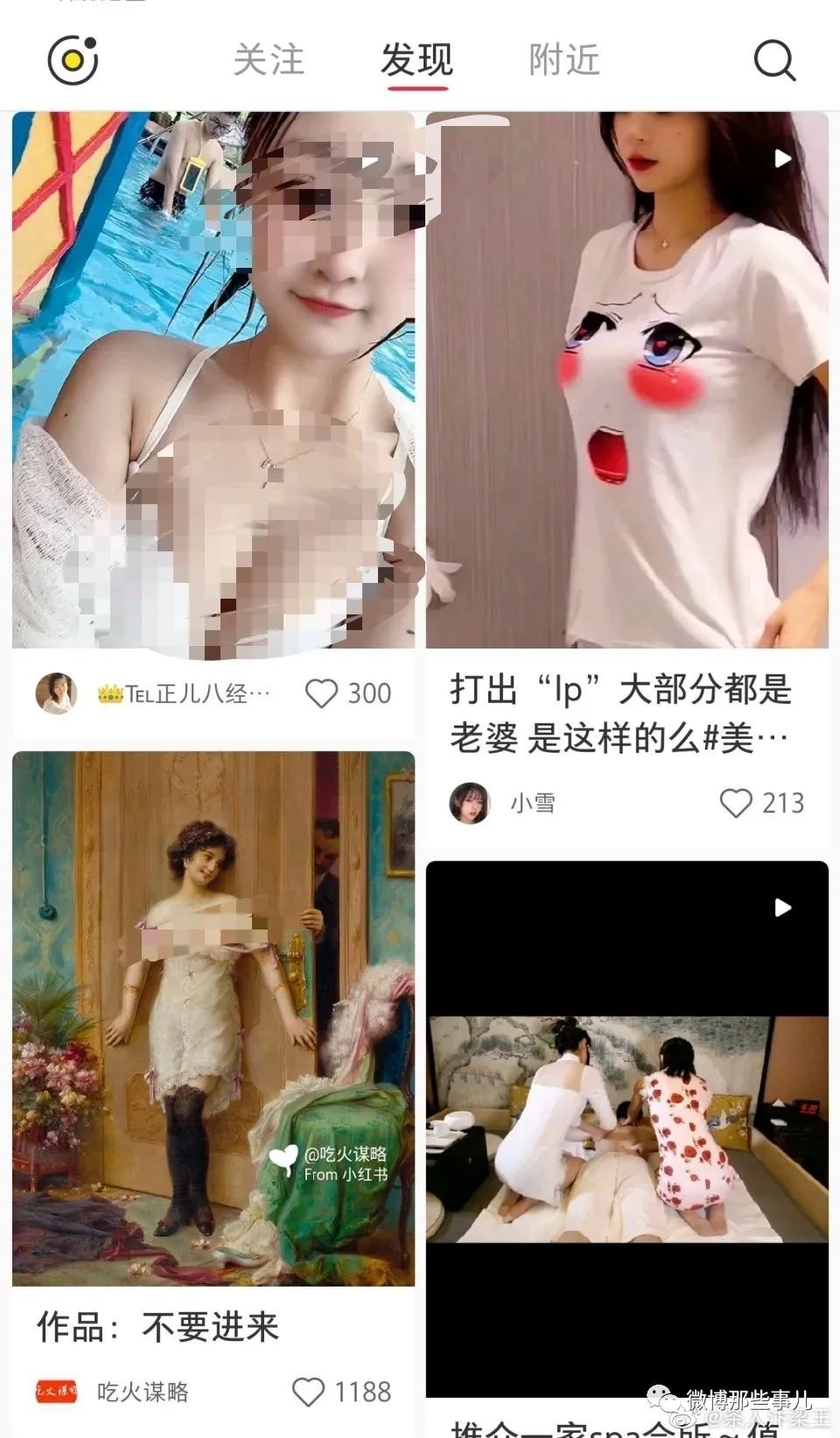Switch to the 附近 tab
The height and width of the screenshot is (1438, 840).
[x=564, y=60]
